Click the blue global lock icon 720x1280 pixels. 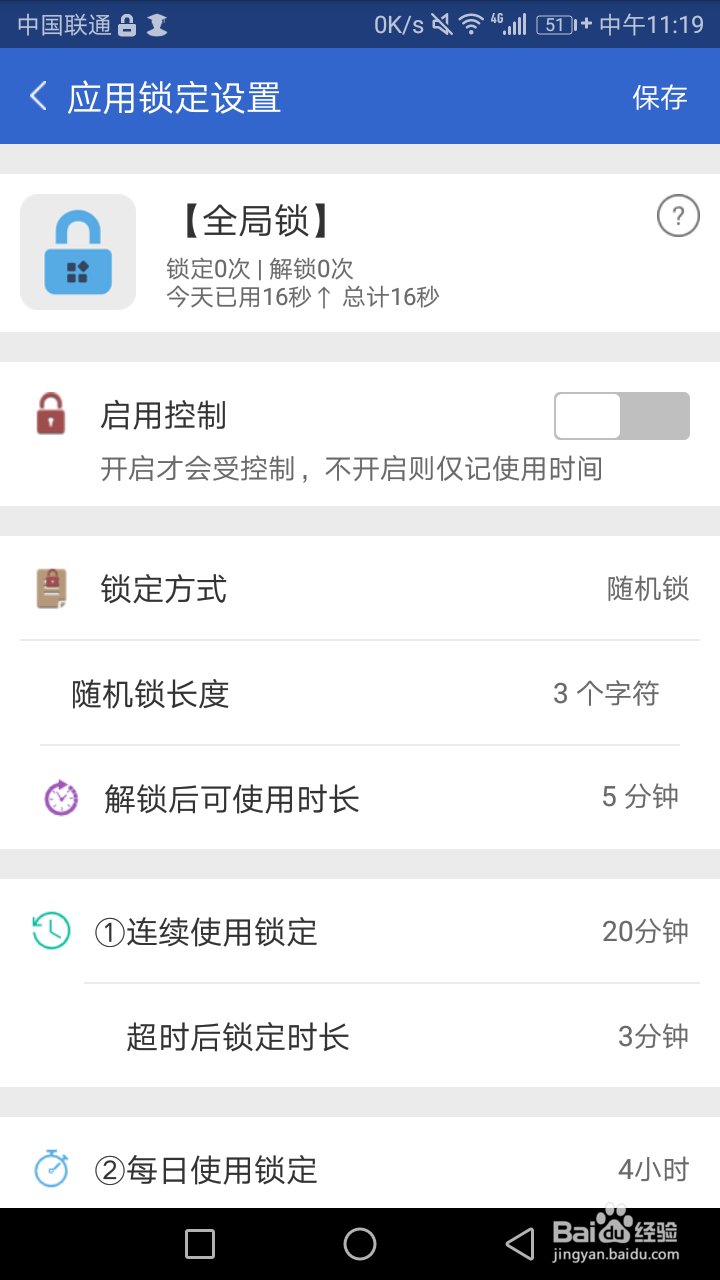point(77,251)
